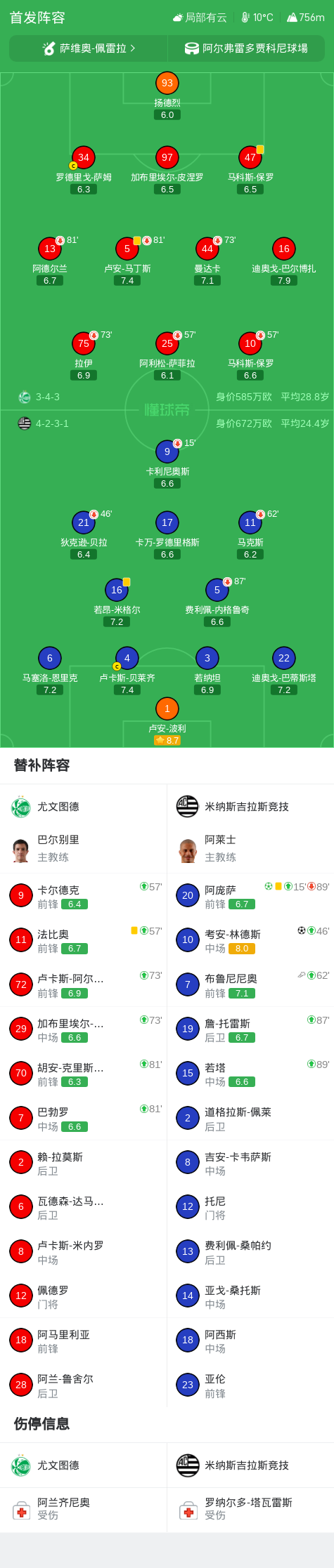This screenshot has height=1568, width=334.
Task: Open substitute 法比奥 number 11
Action: 84,940
